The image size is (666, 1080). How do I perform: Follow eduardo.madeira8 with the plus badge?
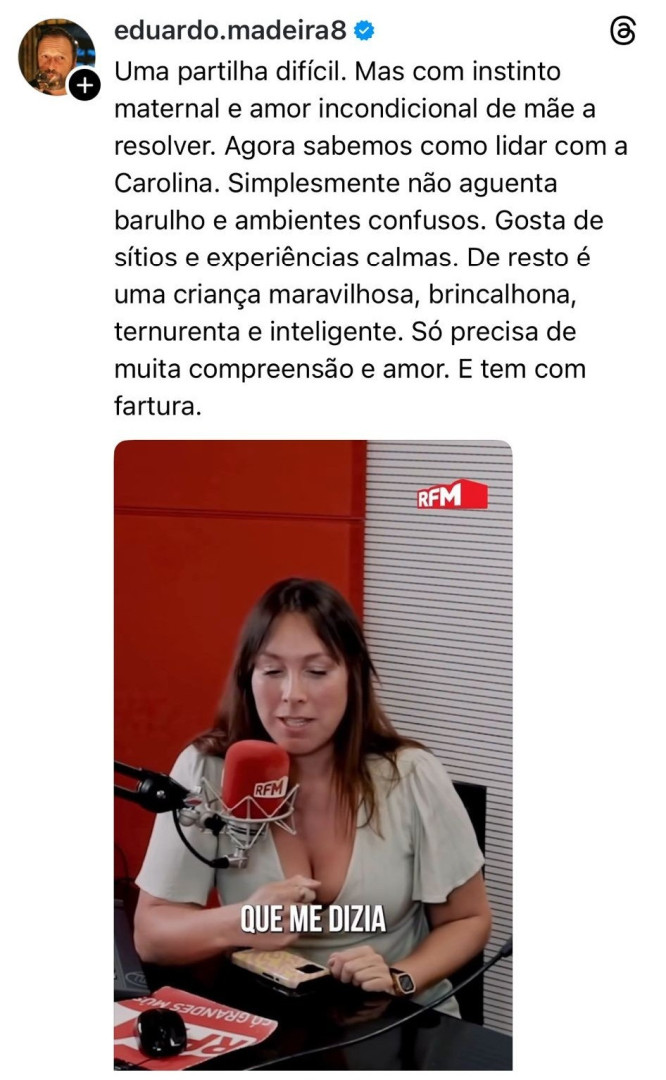(85, 86)
